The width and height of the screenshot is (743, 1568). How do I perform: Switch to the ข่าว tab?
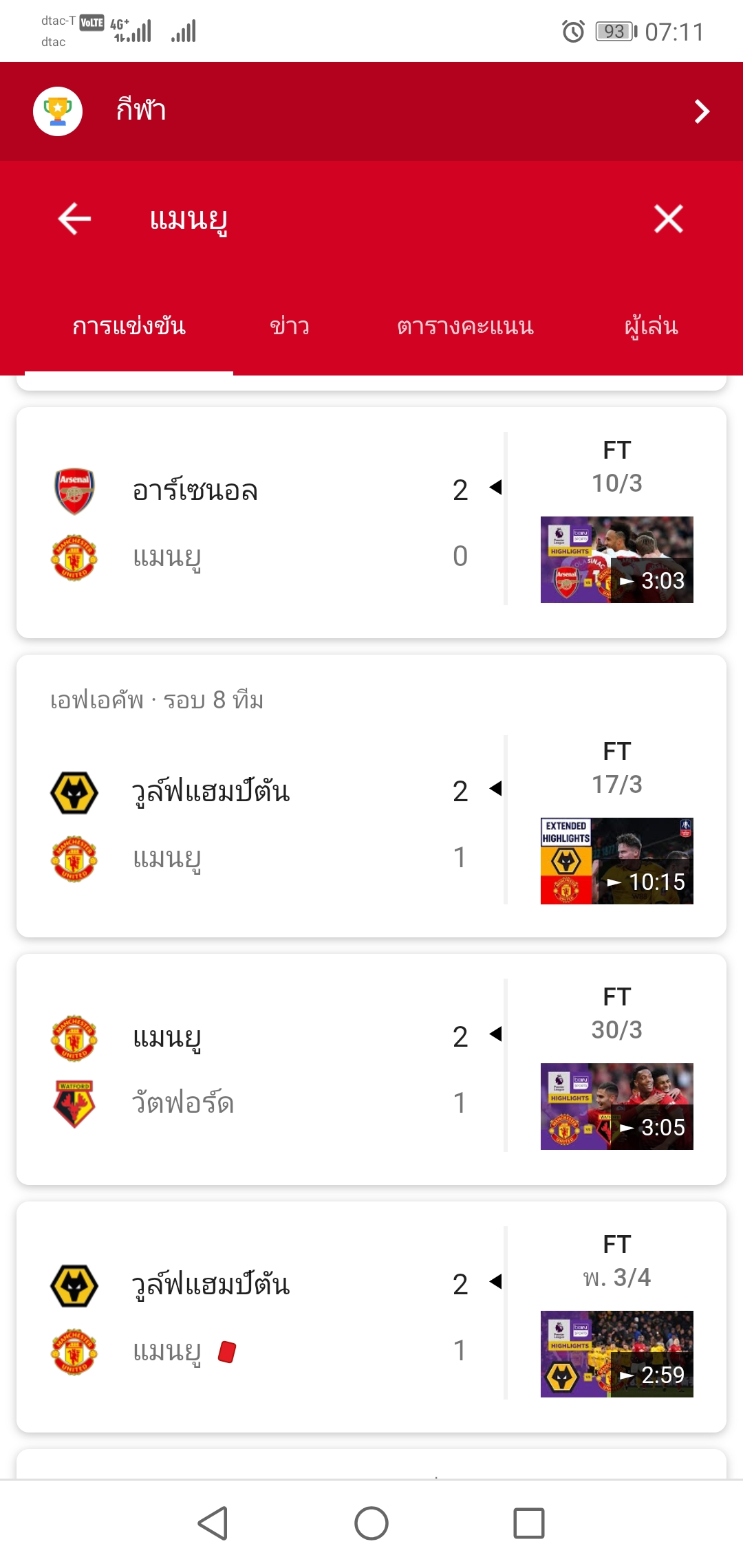[290, 326]
